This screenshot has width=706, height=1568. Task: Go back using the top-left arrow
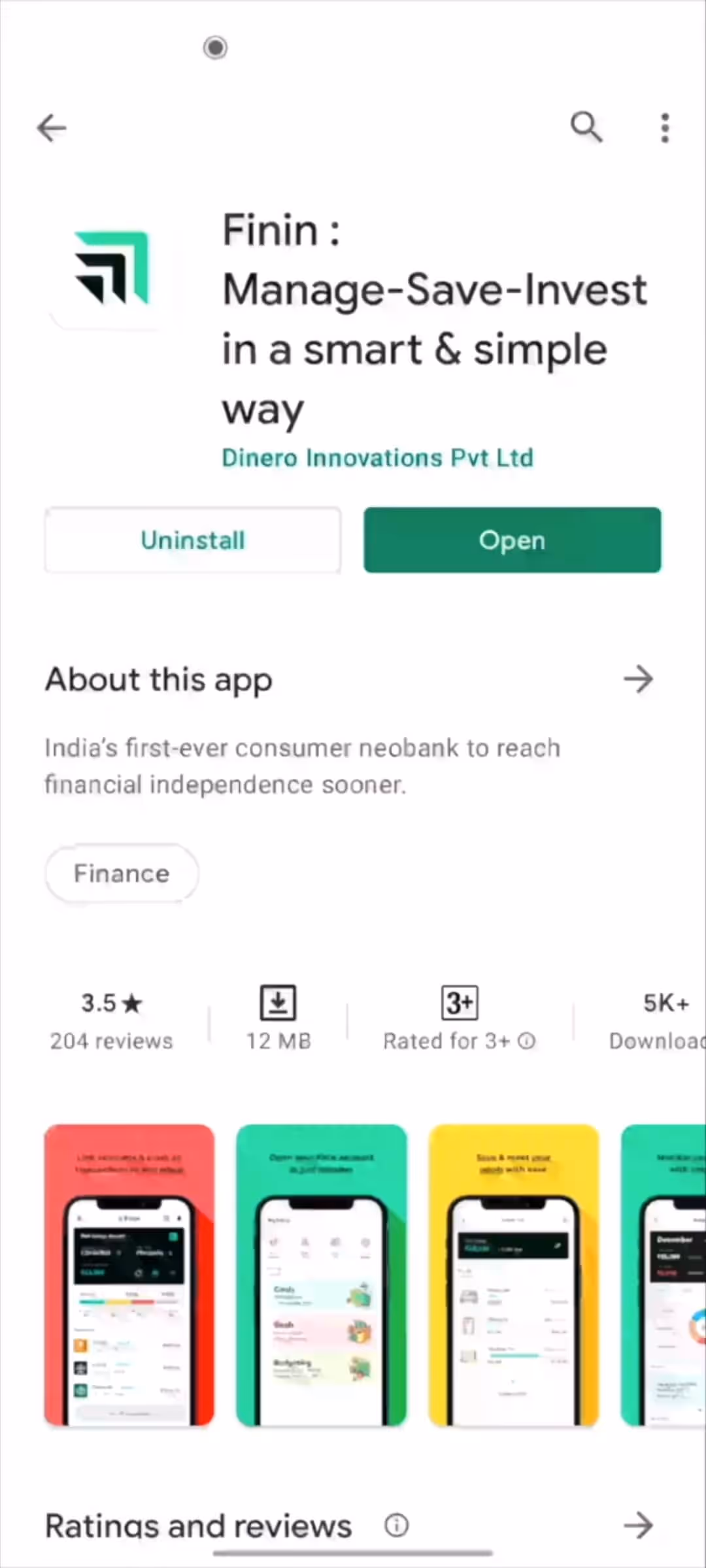[x=52, y=127]
